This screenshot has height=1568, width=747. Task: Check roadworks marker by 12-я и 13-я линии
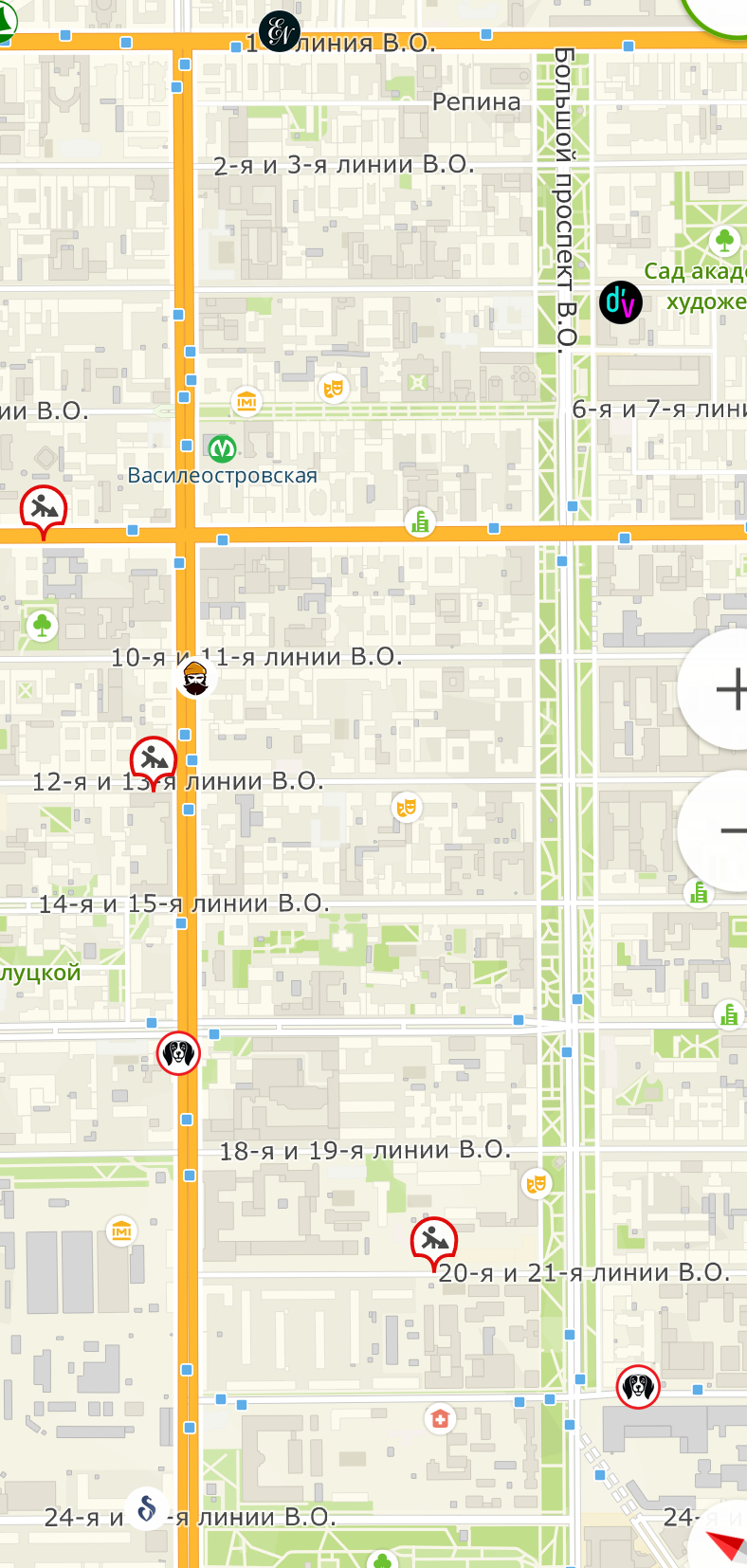point(154,758)
